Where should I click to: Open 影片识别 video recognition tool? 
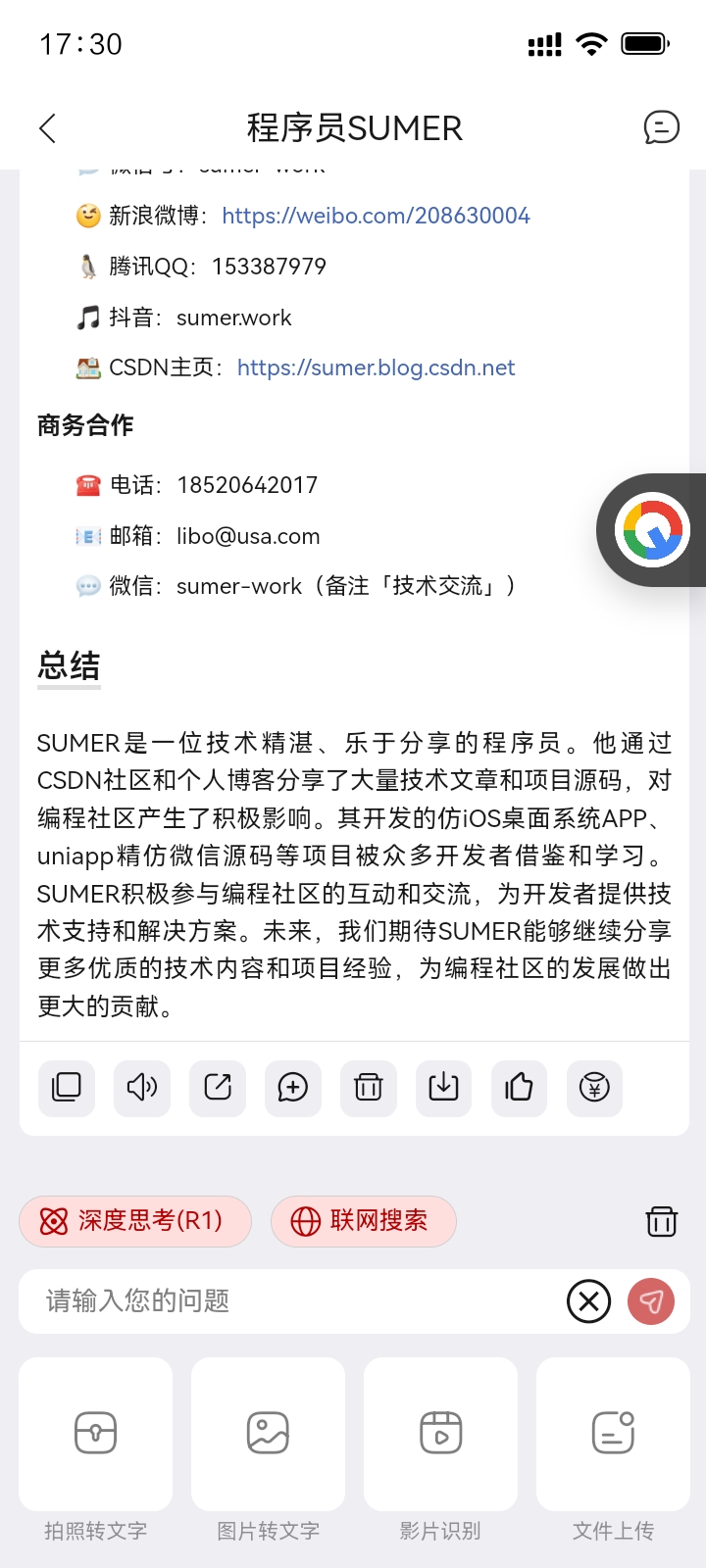(x=440, y=1434)
